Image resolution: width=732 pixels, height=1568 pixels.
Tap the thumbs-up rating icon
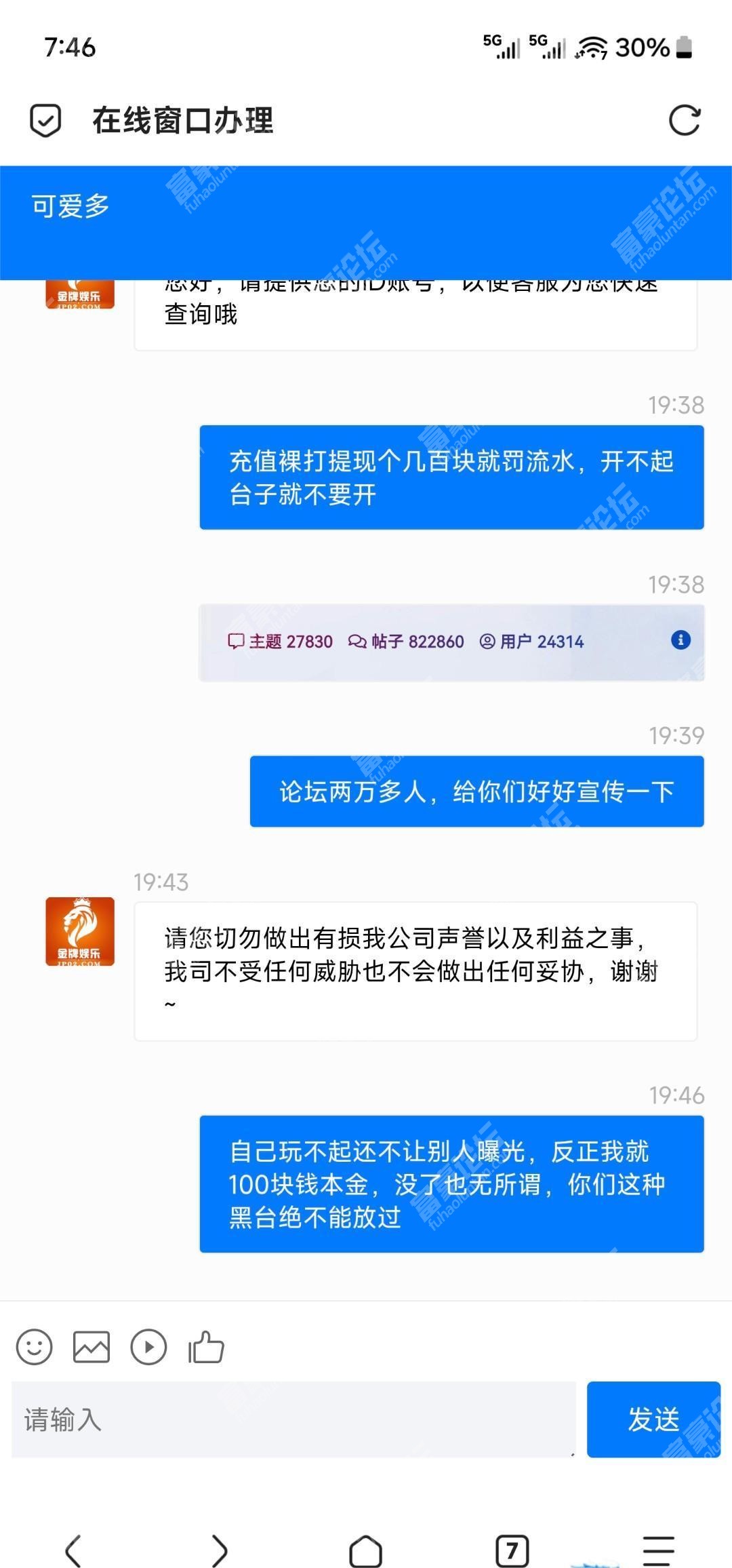pos(206,1346)
